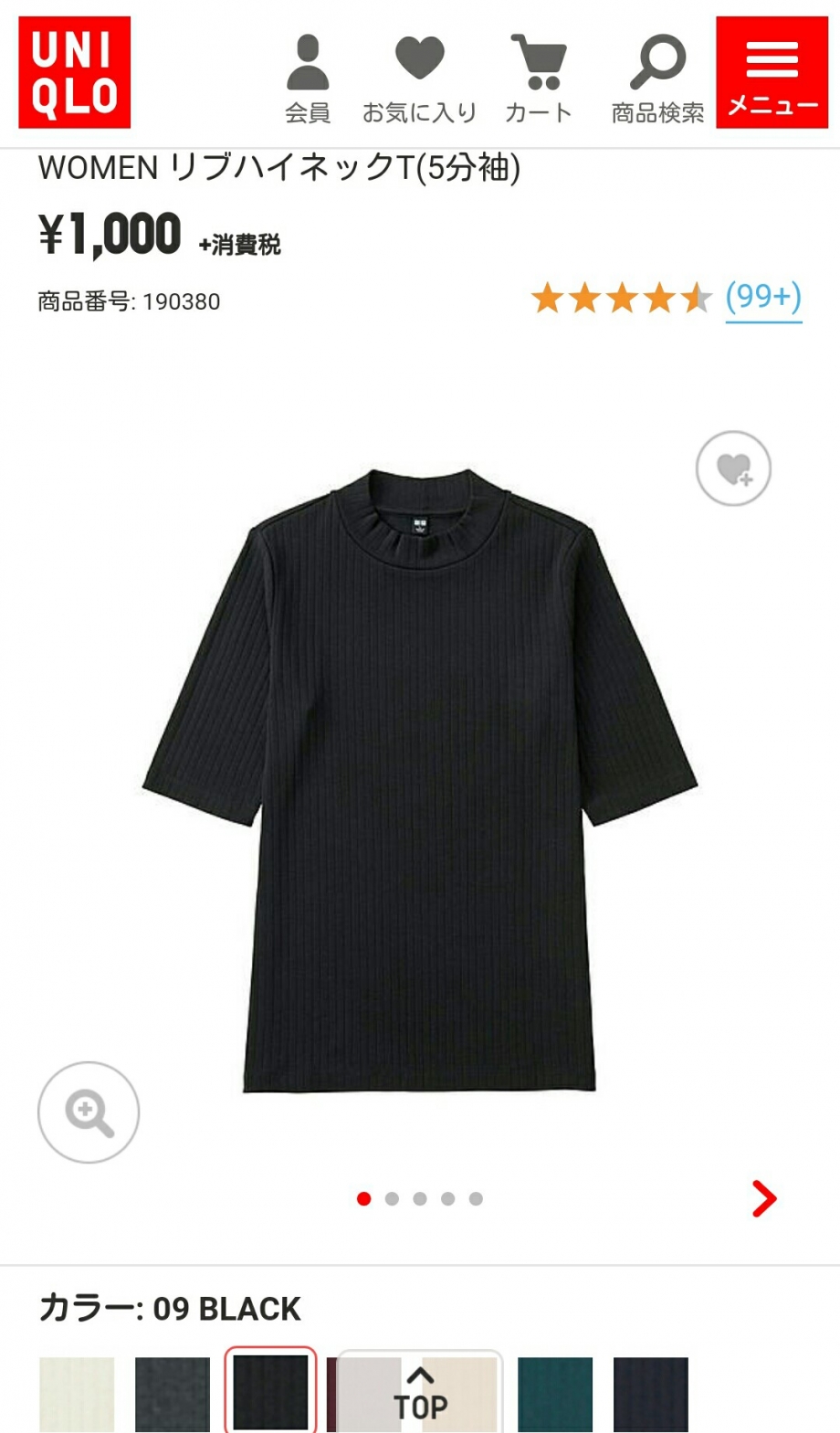Screen dimensions: 840x1433
Task: Select the off-white color swatch
Action: 77,1394
